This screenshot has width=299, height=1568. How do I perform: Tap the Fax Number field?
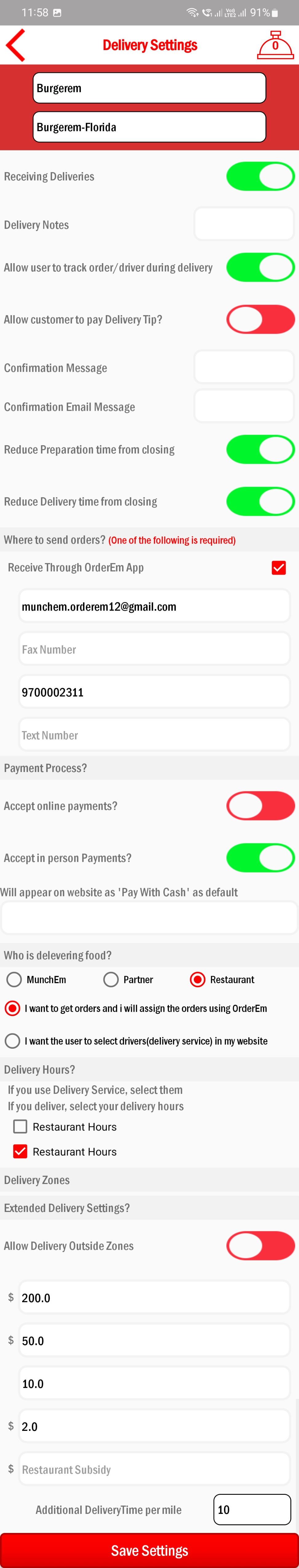coord(154,649)
